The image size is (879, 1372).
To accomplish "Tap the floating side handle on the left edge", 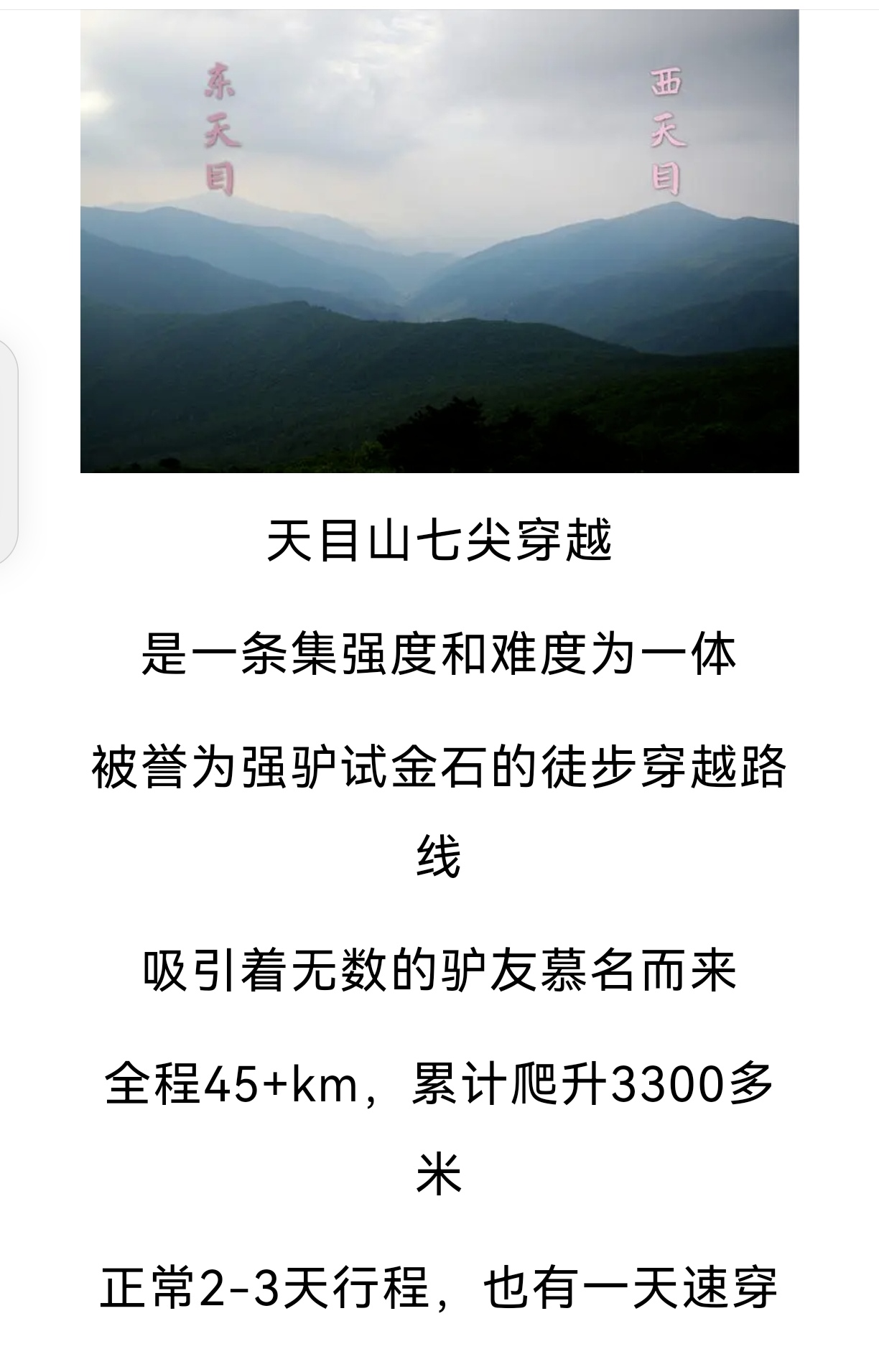I will [7, 450].
